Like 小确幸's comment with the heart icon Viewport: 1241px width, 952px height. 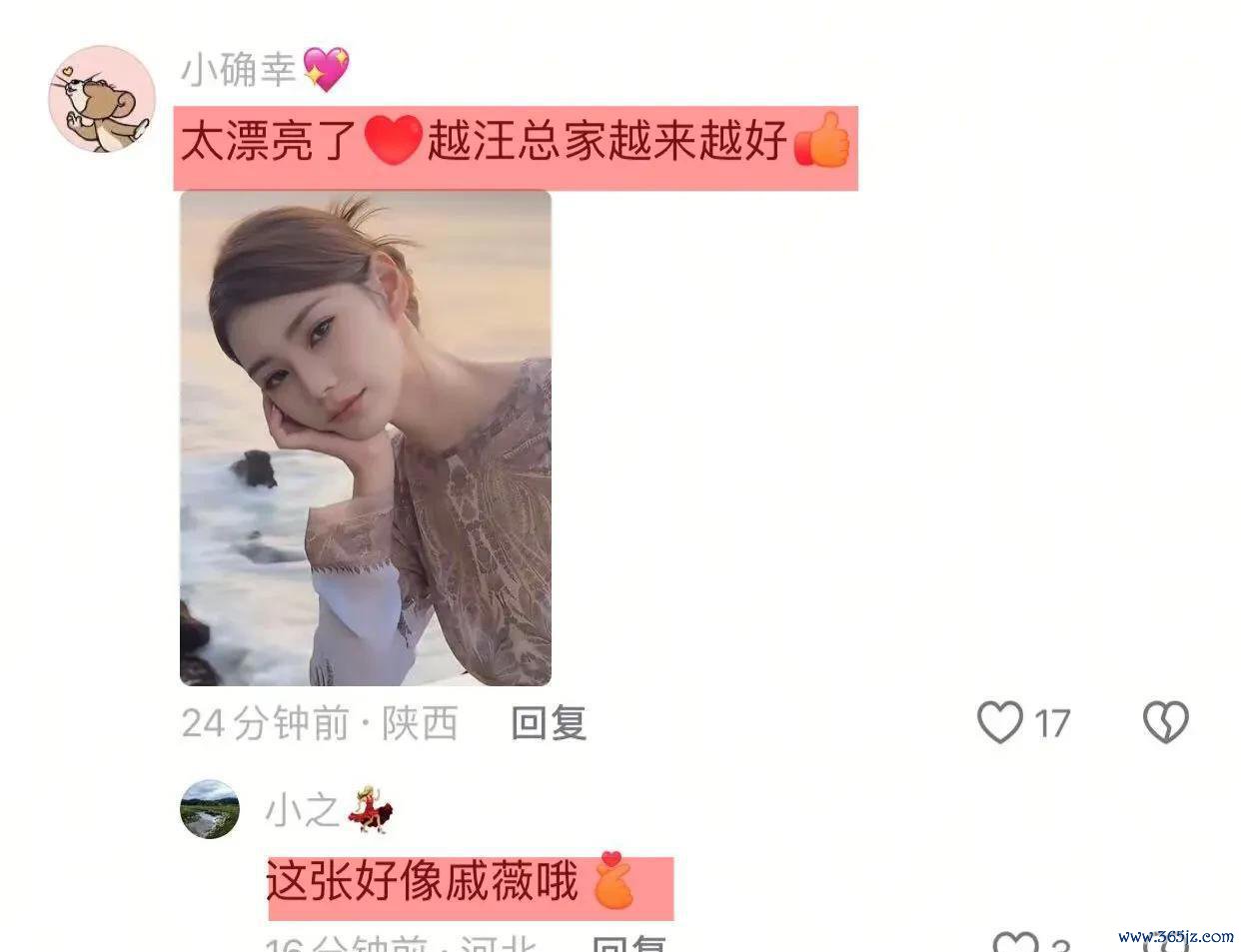(1000, 722)
